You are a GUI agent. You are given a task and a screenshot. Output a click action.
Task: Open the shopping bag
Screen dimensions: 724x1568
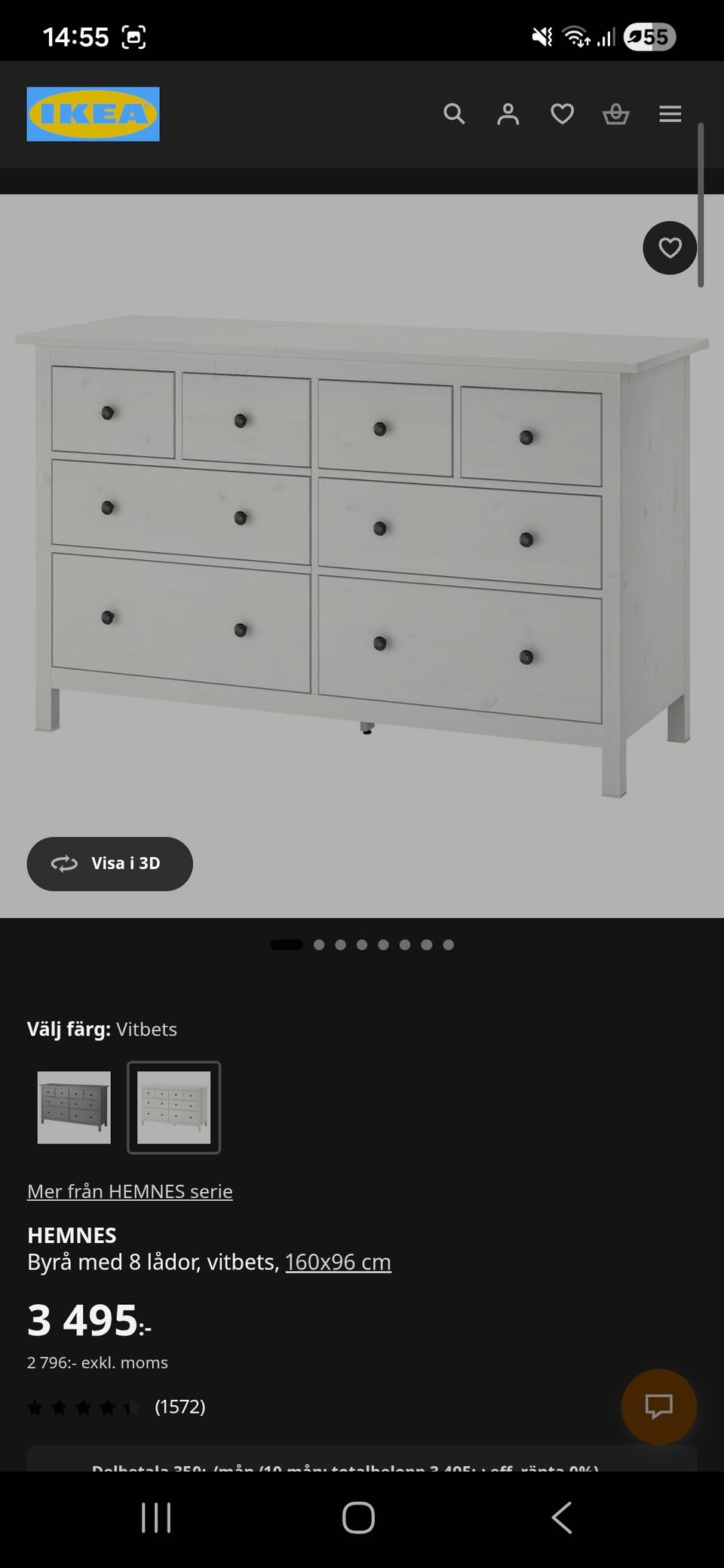pos(615,114)
